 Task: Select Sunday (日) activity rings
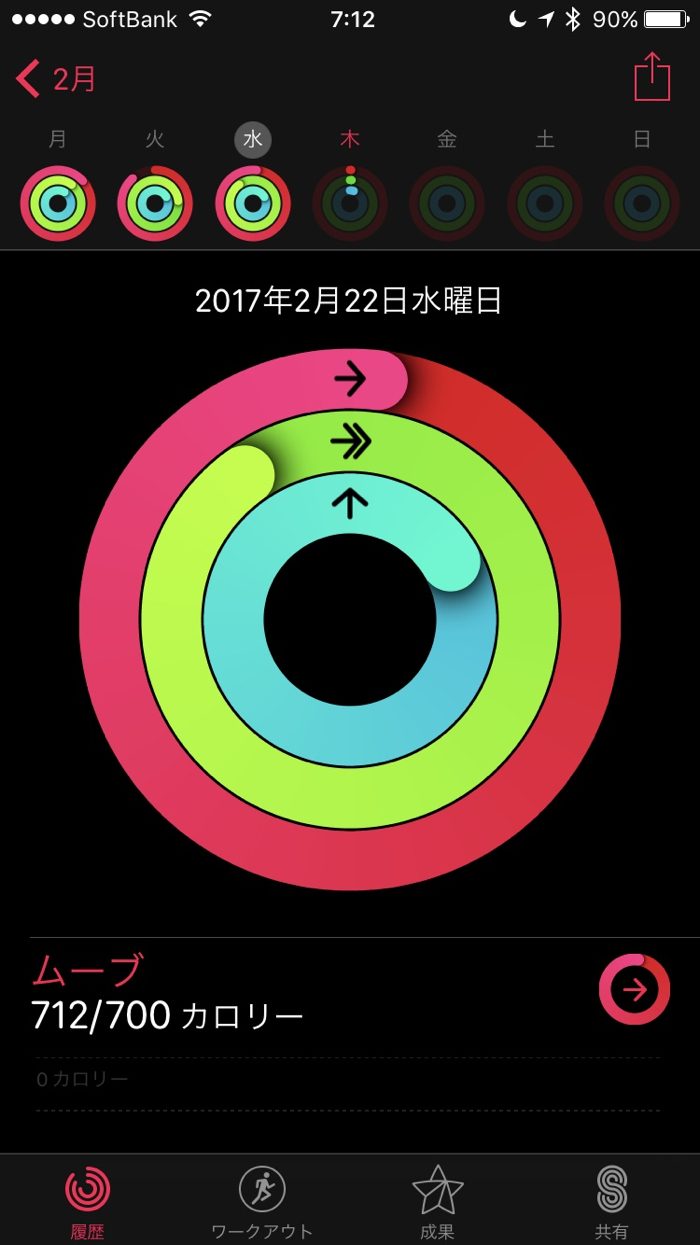pos(642,203)
